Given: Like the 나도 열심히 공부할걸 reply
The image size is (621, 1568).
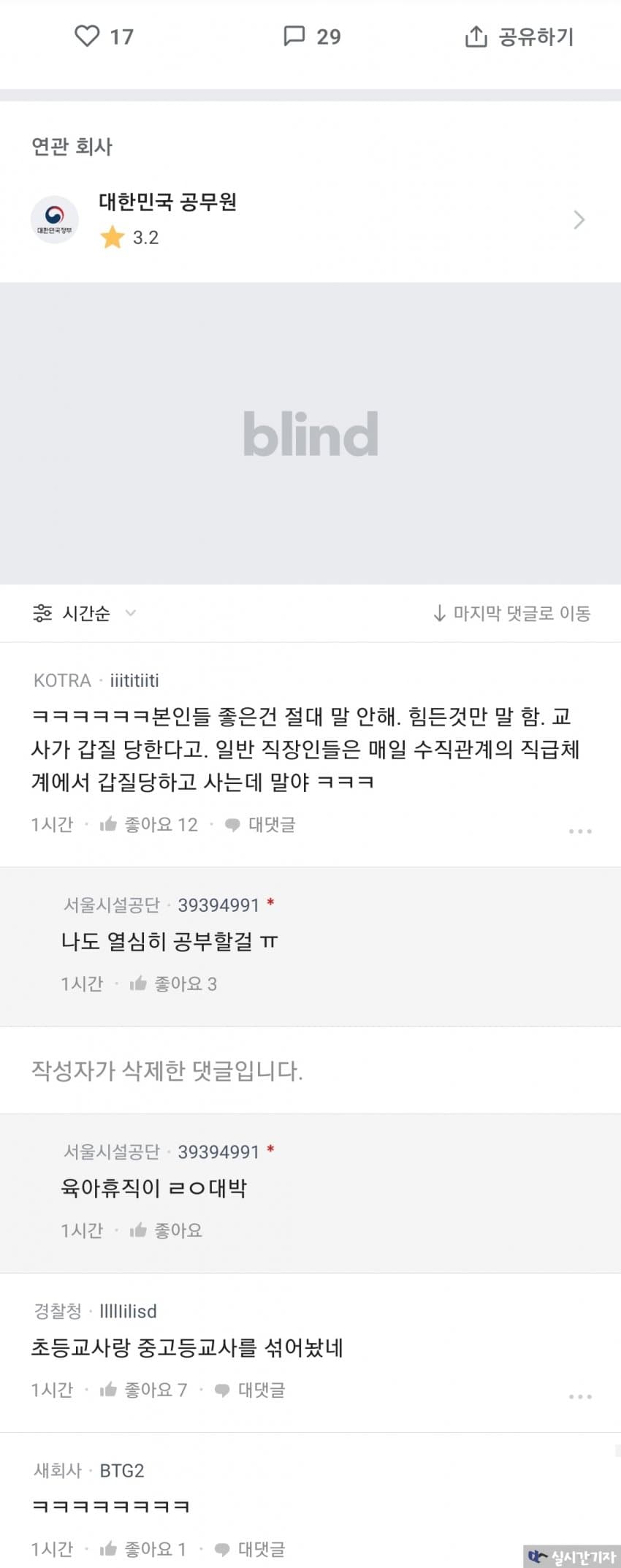Looking at the screenshot, I should pos(173,984).
